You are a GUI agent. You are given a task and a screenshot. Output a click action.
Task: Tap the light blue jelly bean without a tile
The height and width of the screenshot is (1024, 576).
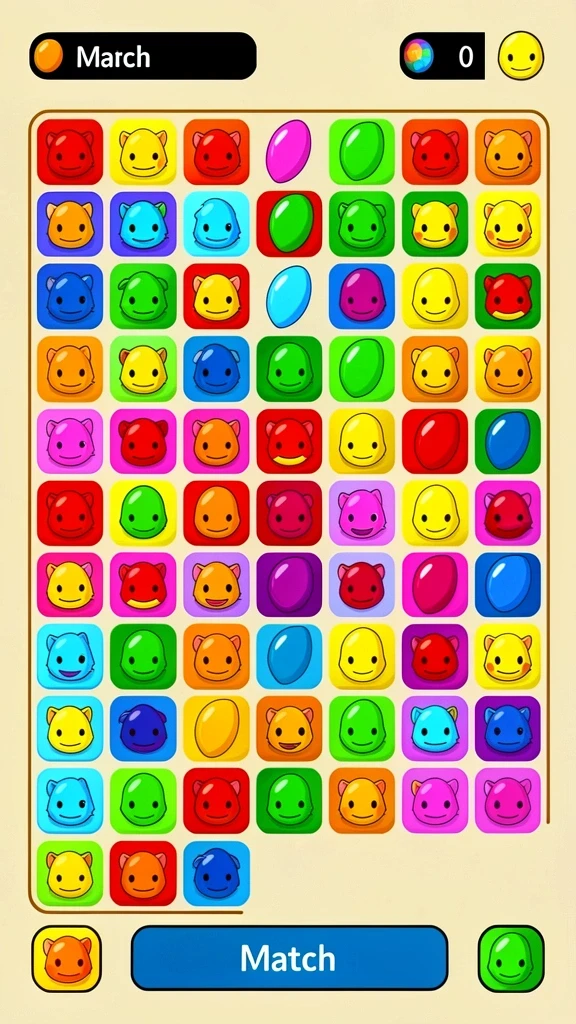point(288,296)
